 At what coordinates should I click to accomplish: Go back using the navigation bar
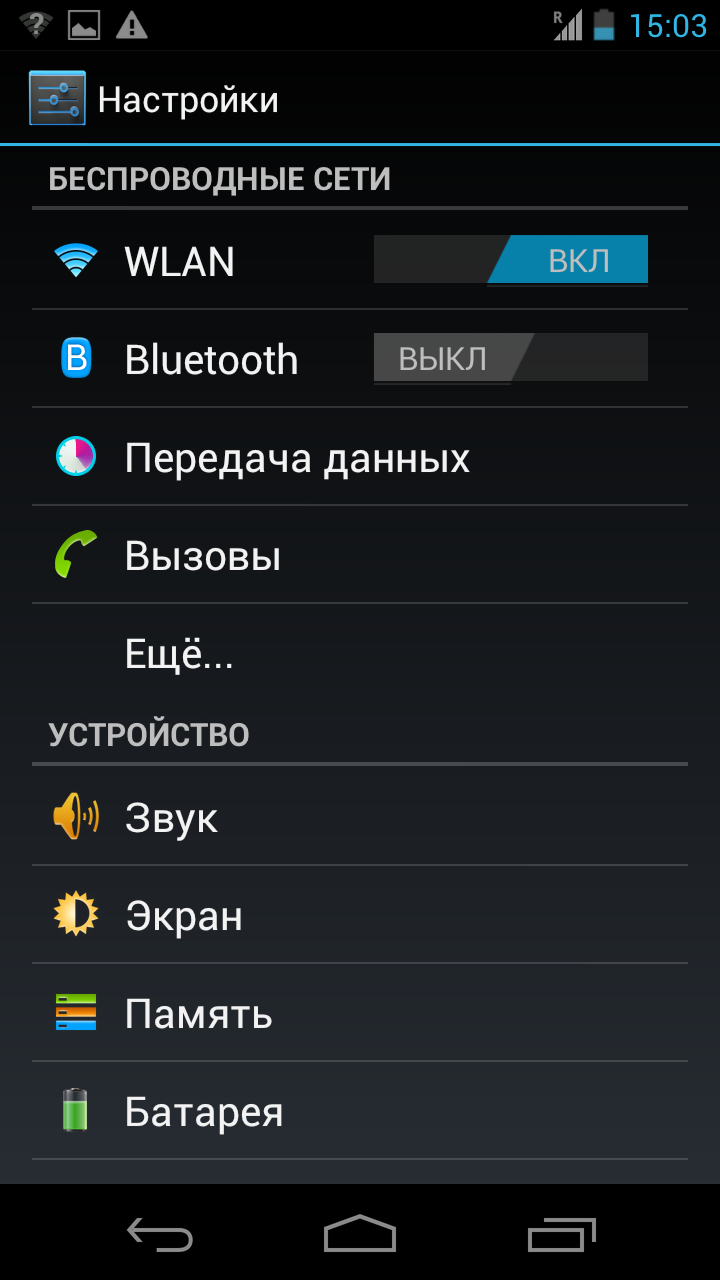tap(160, 1234)
